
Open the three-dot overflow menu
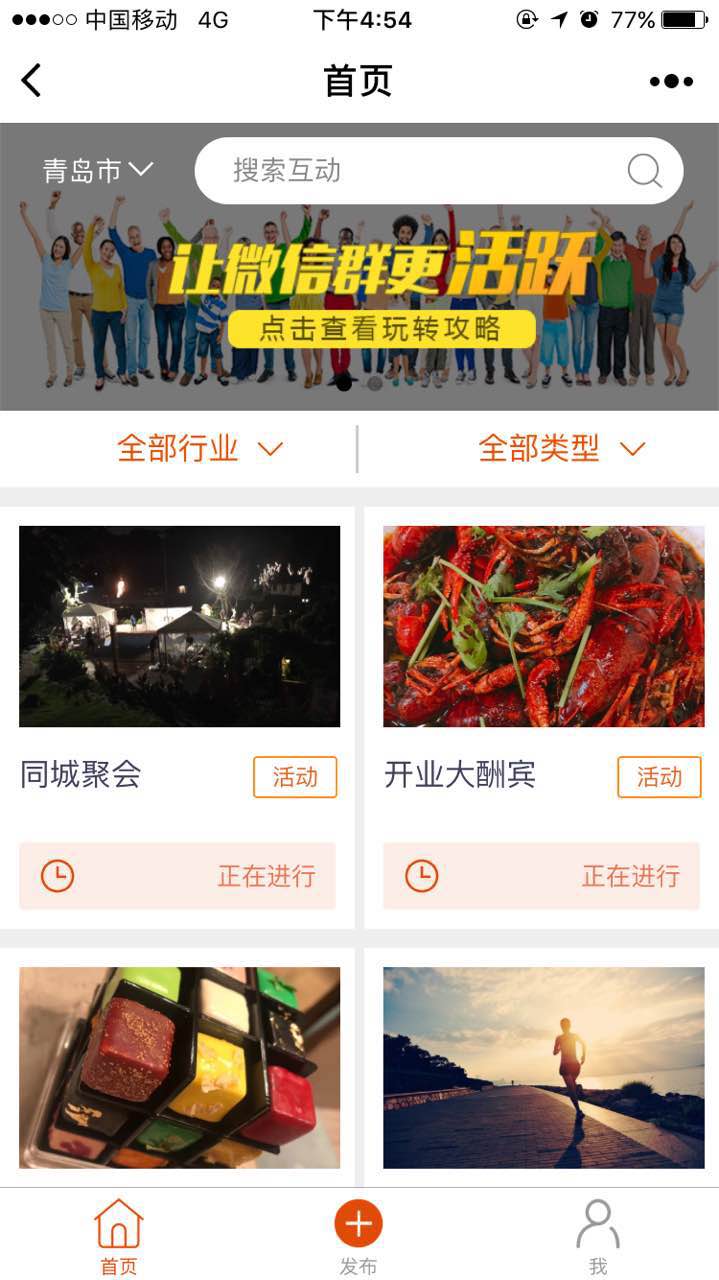(671, 81)
